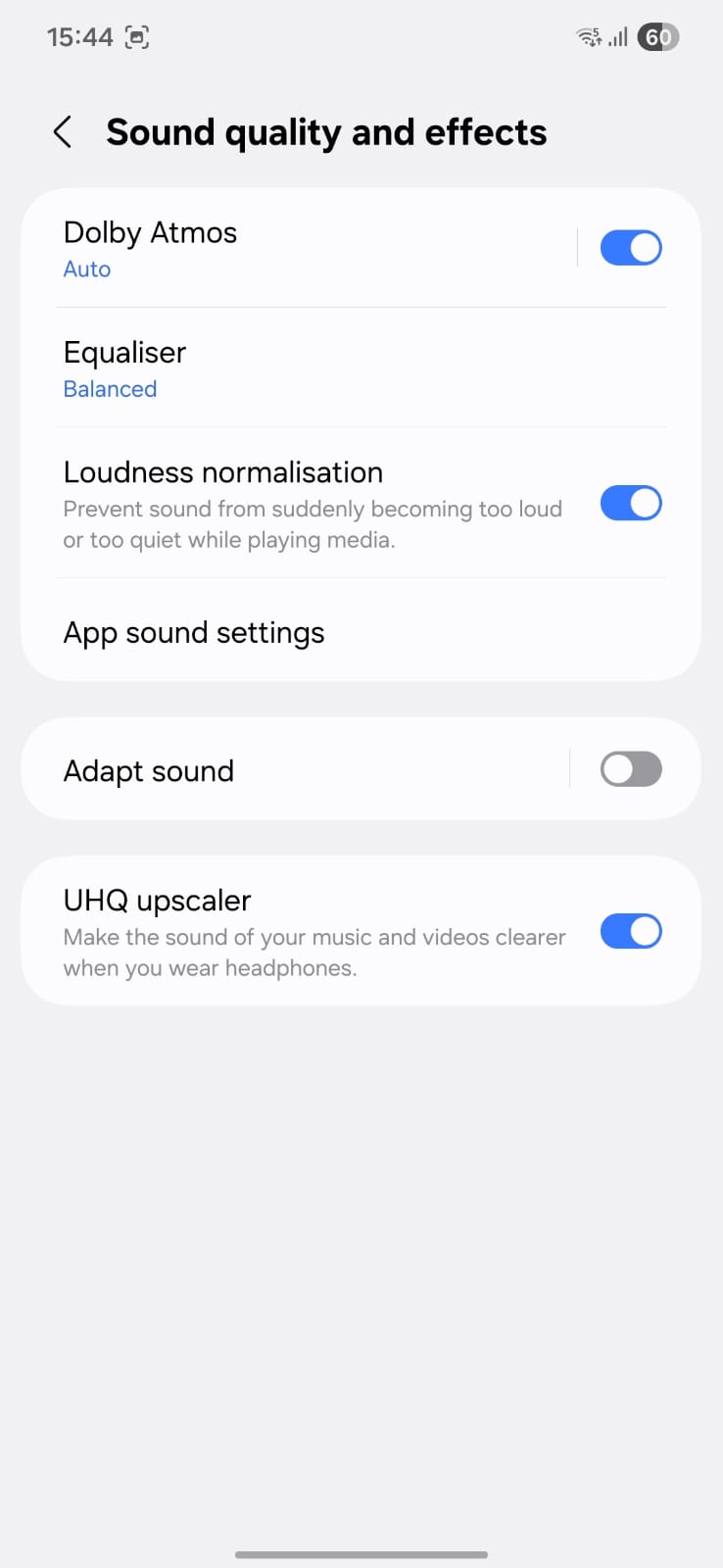Screen dimensions: 723x1568
Task: Go back from Sound quality and effects
Action: pos(63,132)
